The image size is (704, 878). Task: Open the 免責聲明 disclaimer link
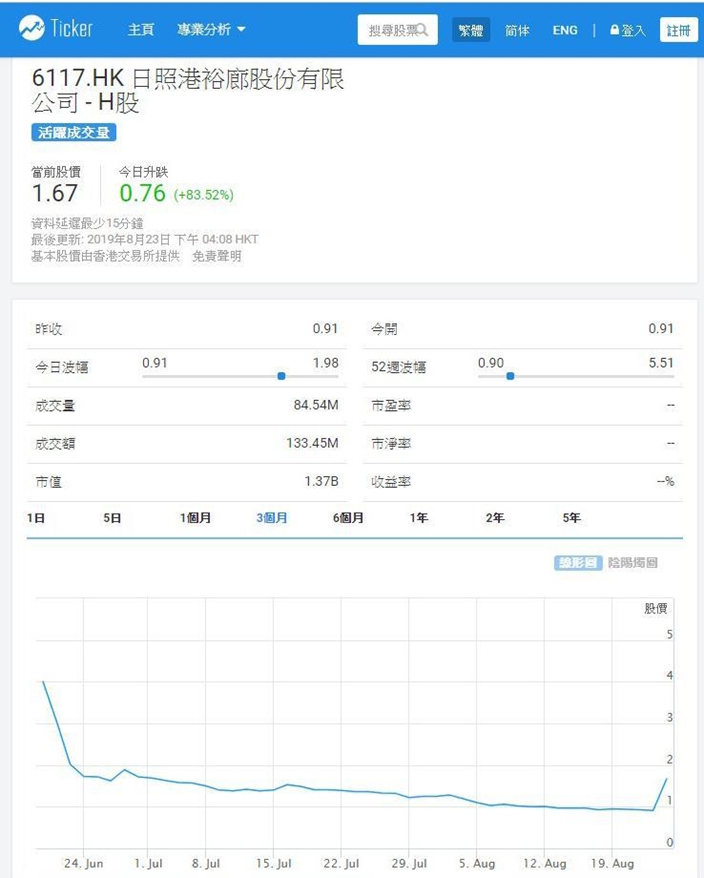click(217, 256)
